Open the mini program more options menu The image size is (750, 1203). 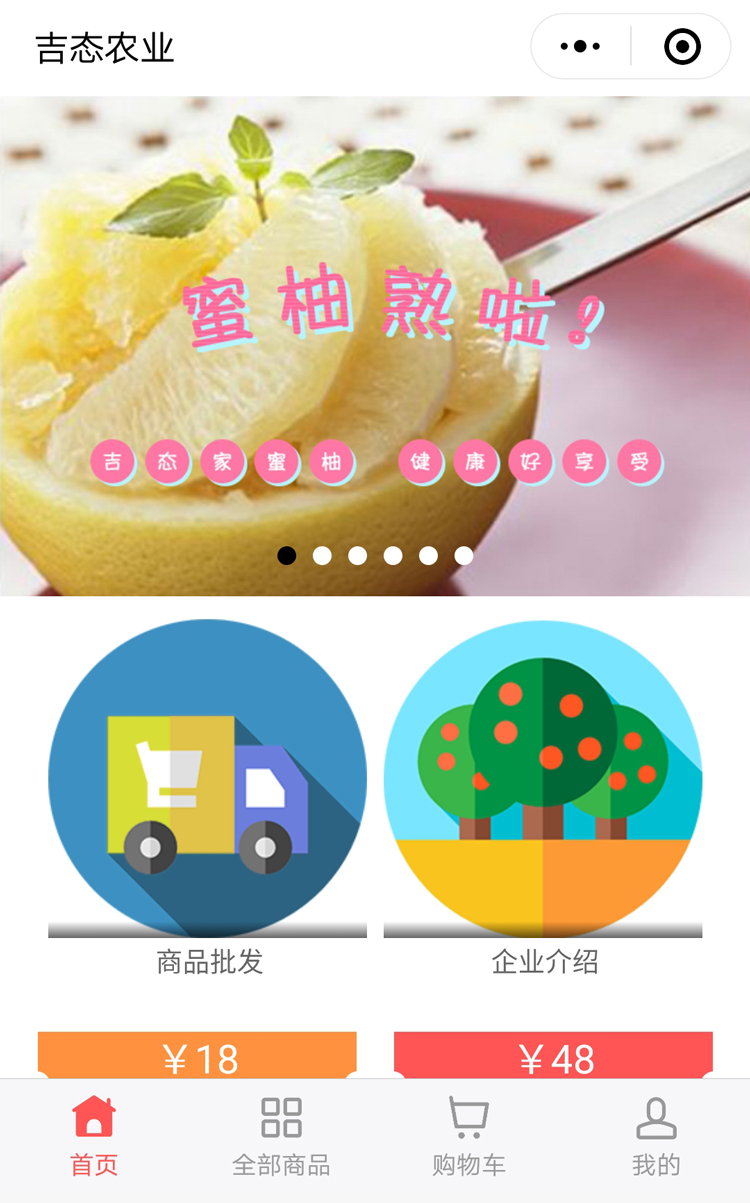(x=581, y=47)
